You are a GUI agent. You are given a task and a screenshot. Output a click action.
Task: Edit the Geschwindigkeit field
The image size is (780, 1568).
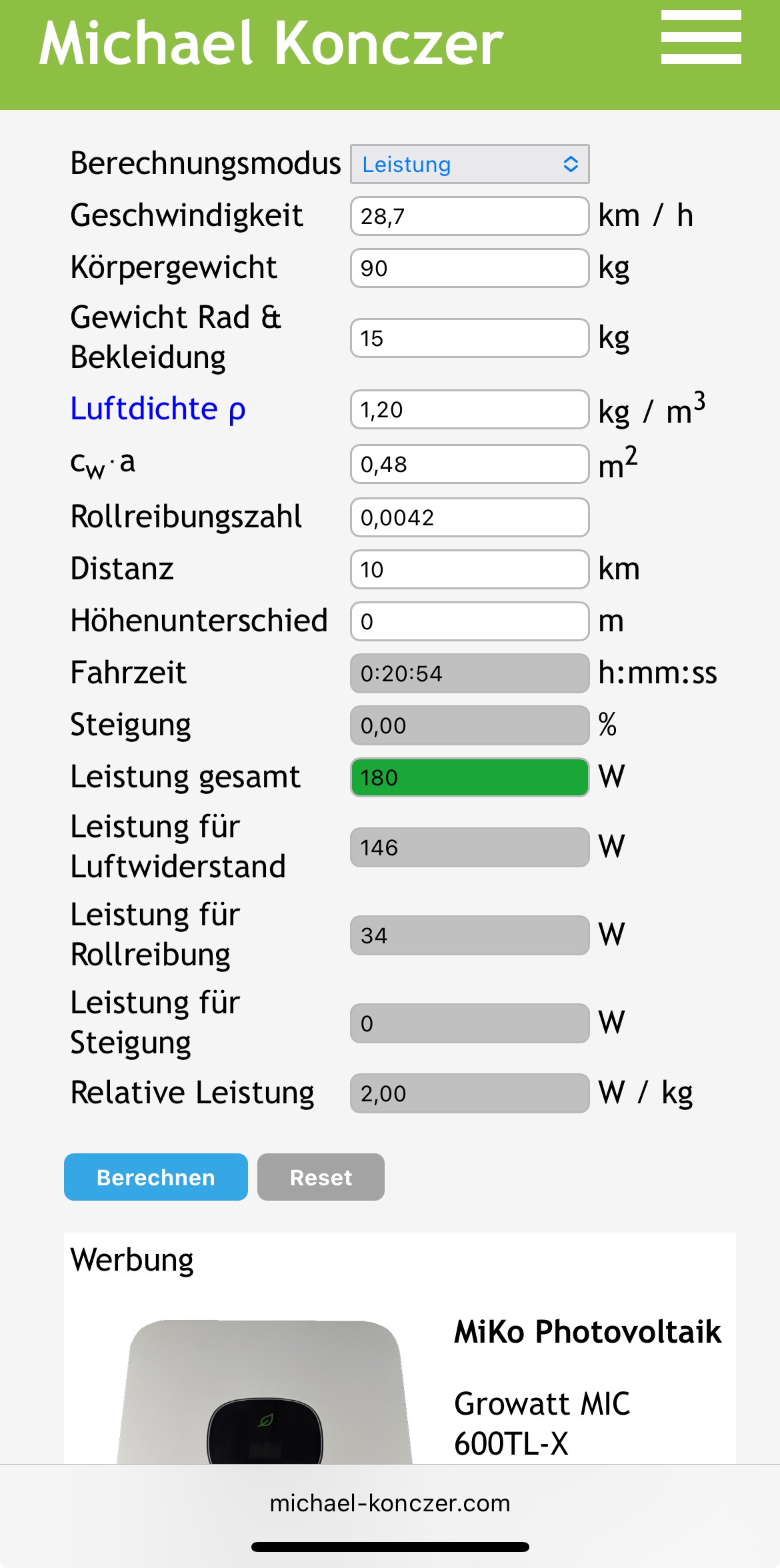point(469,216)
